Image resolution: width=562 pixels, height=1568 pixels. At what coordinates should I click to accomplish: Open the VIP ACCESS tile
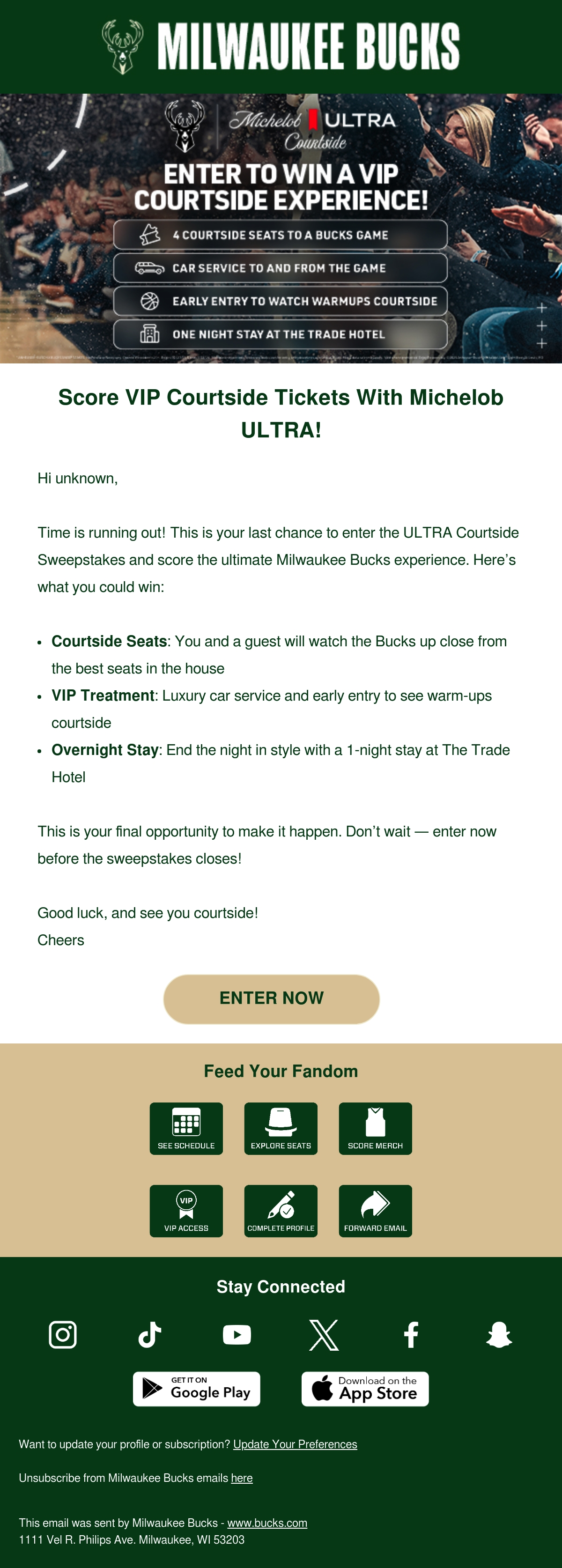tap(186, 1211)
